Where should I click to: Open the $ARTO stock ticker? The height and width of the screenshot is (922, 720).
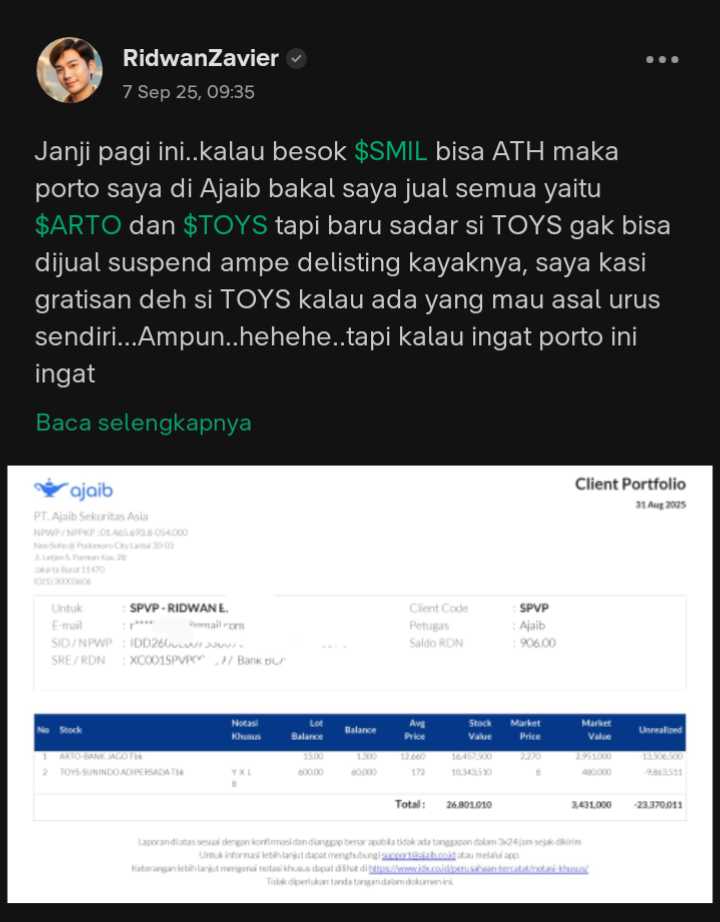click(x=78, y=225)
